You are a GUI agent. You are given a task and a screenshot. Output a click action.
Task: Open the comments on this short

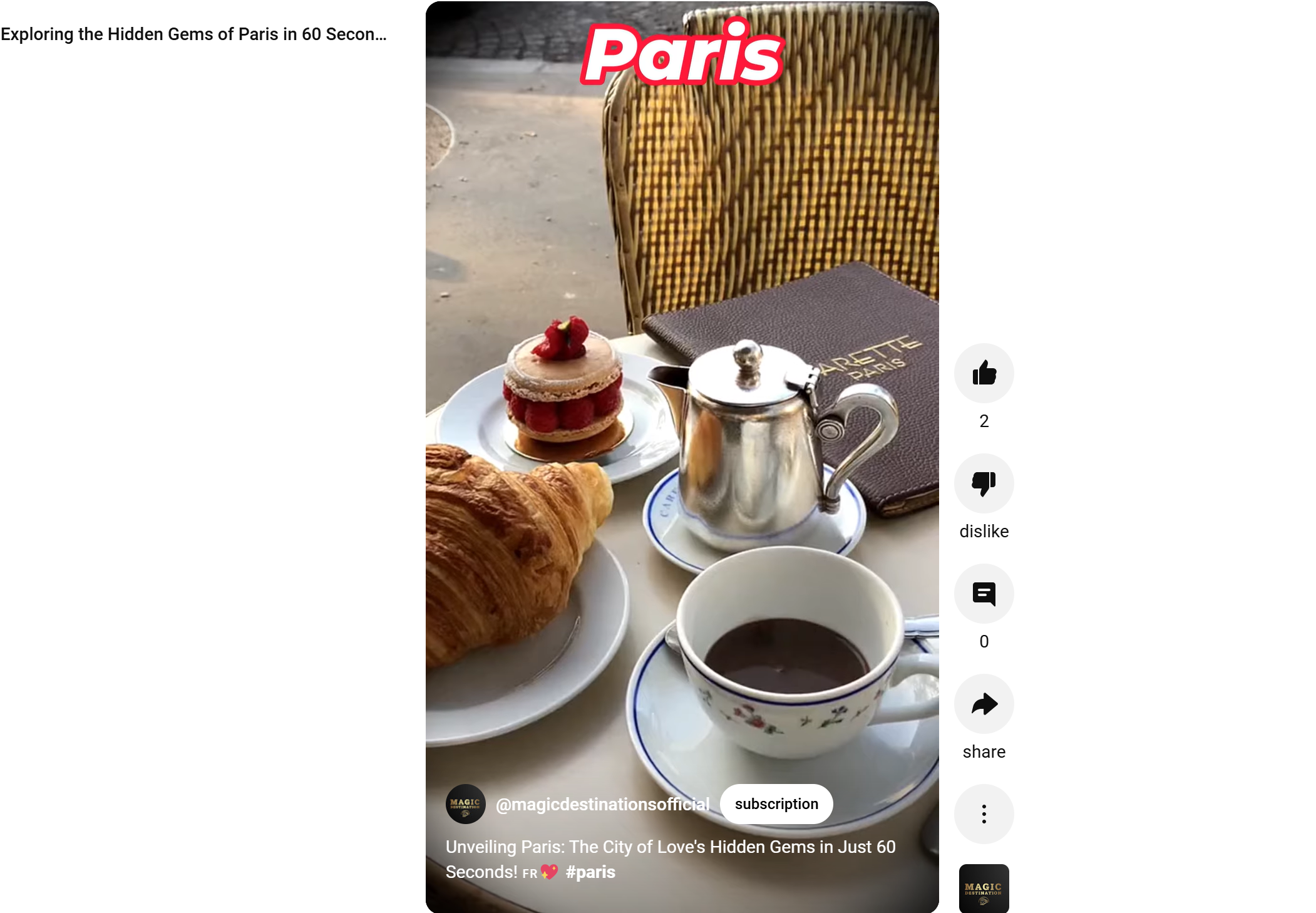(984, 594)
